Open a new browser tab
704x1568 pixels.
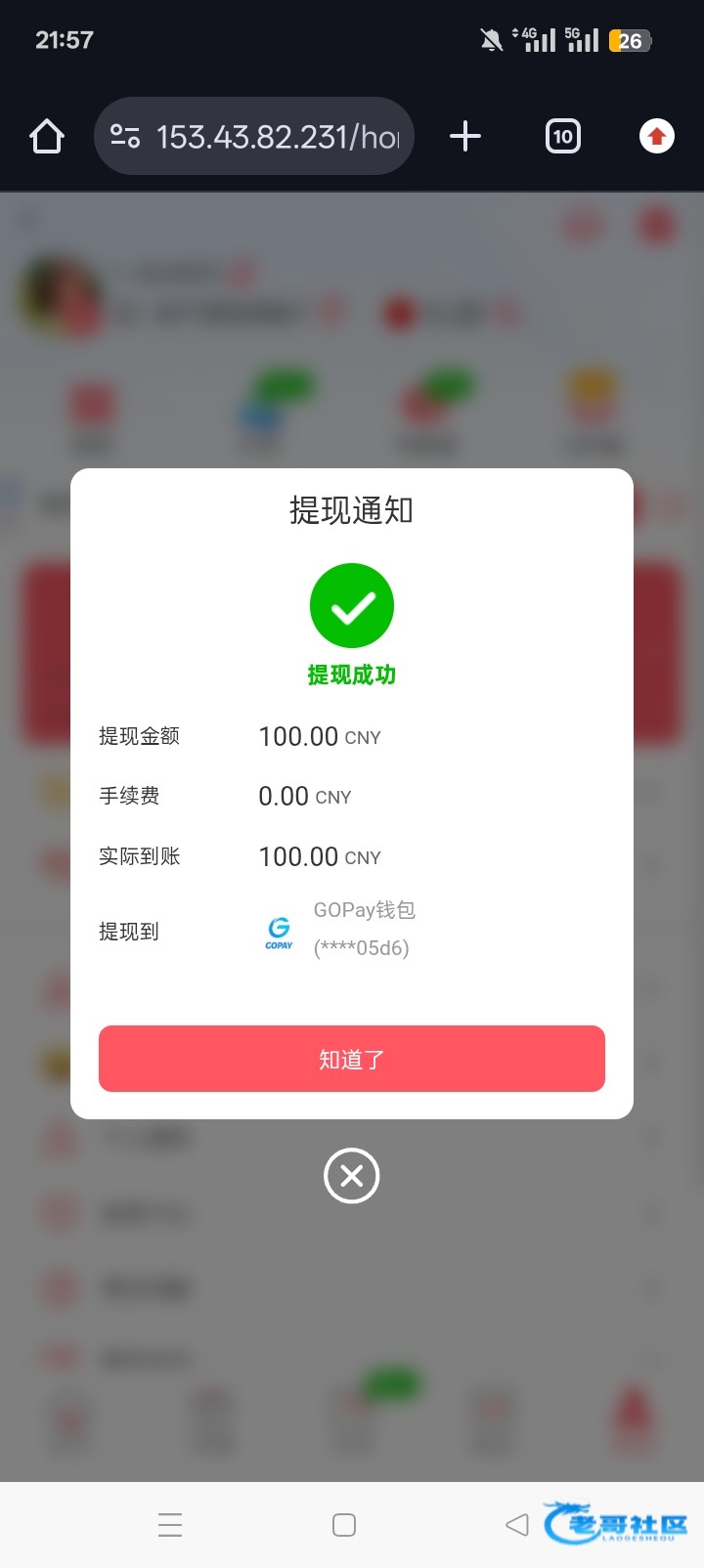coord(465,136)
